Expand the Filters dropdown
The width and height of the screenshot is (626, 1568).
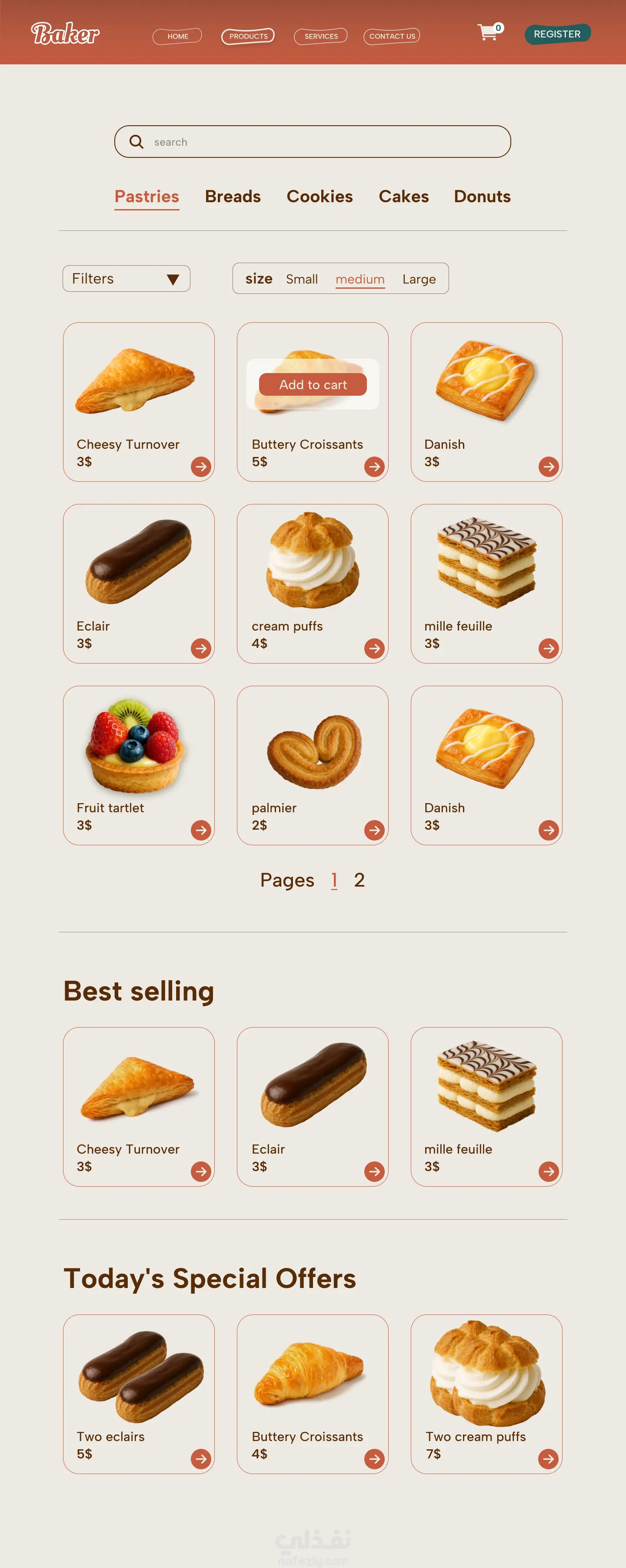(127, 279)
